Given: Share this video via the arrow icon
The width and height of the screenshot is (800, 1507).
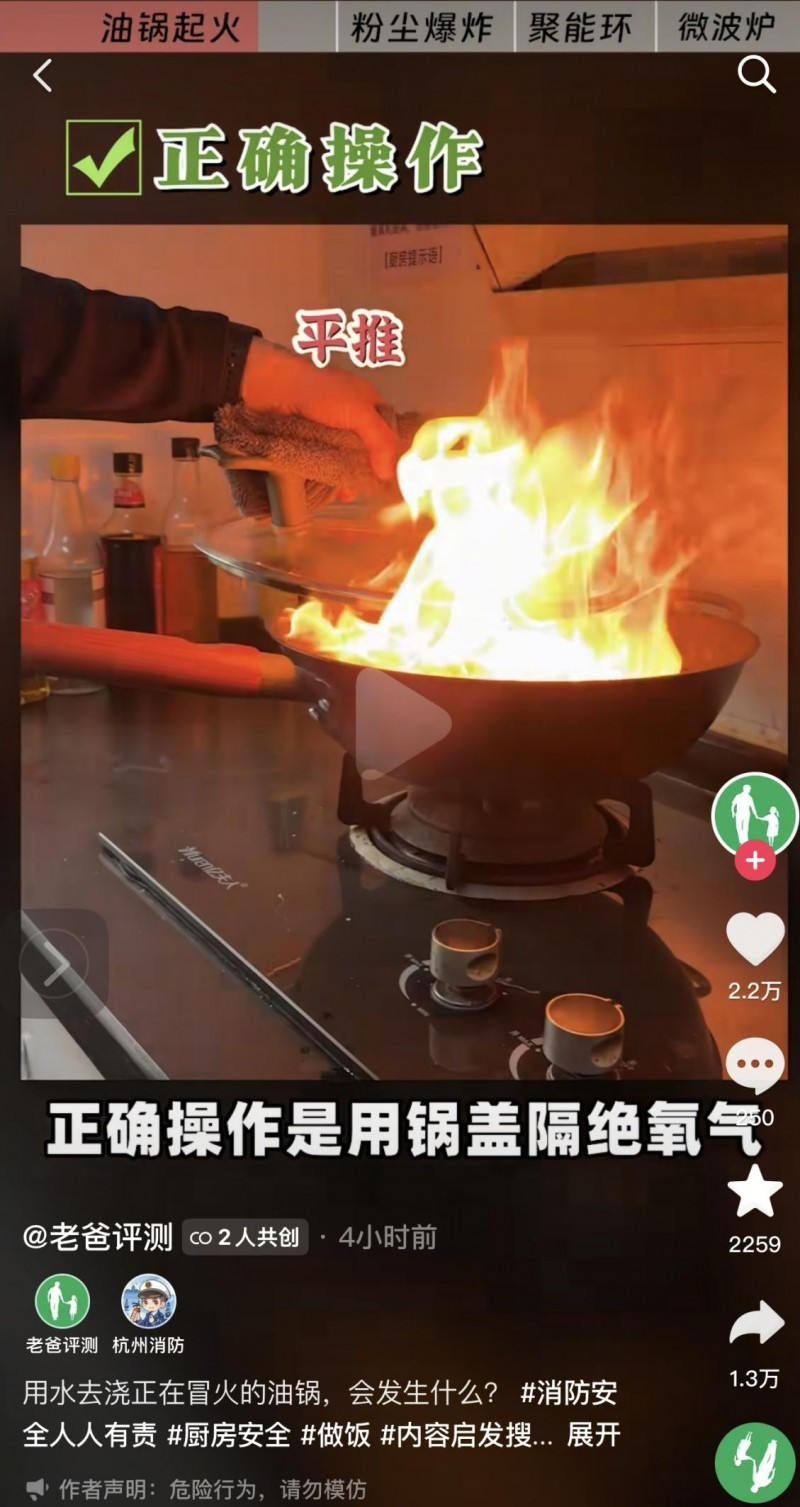Looking at the screenshot, I should coord(755,1324).
